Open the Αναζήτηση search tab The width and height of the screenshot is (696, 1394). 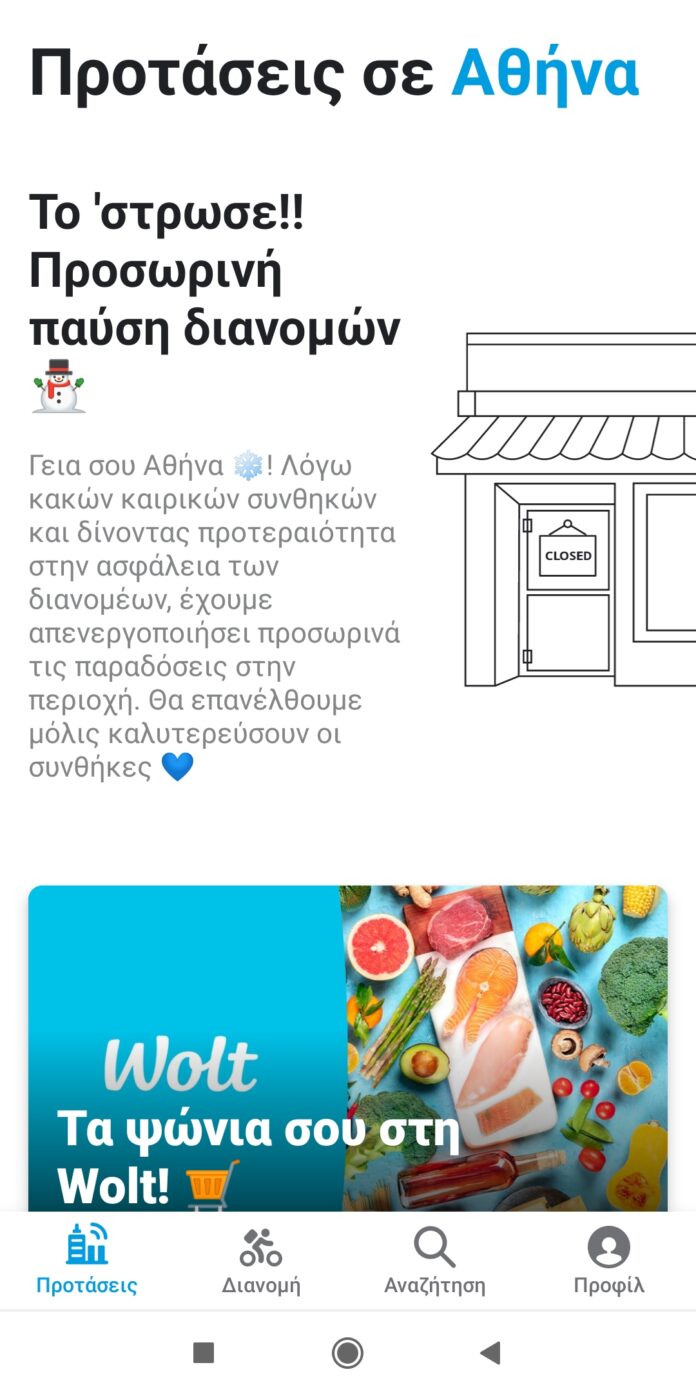point(435,1260)
